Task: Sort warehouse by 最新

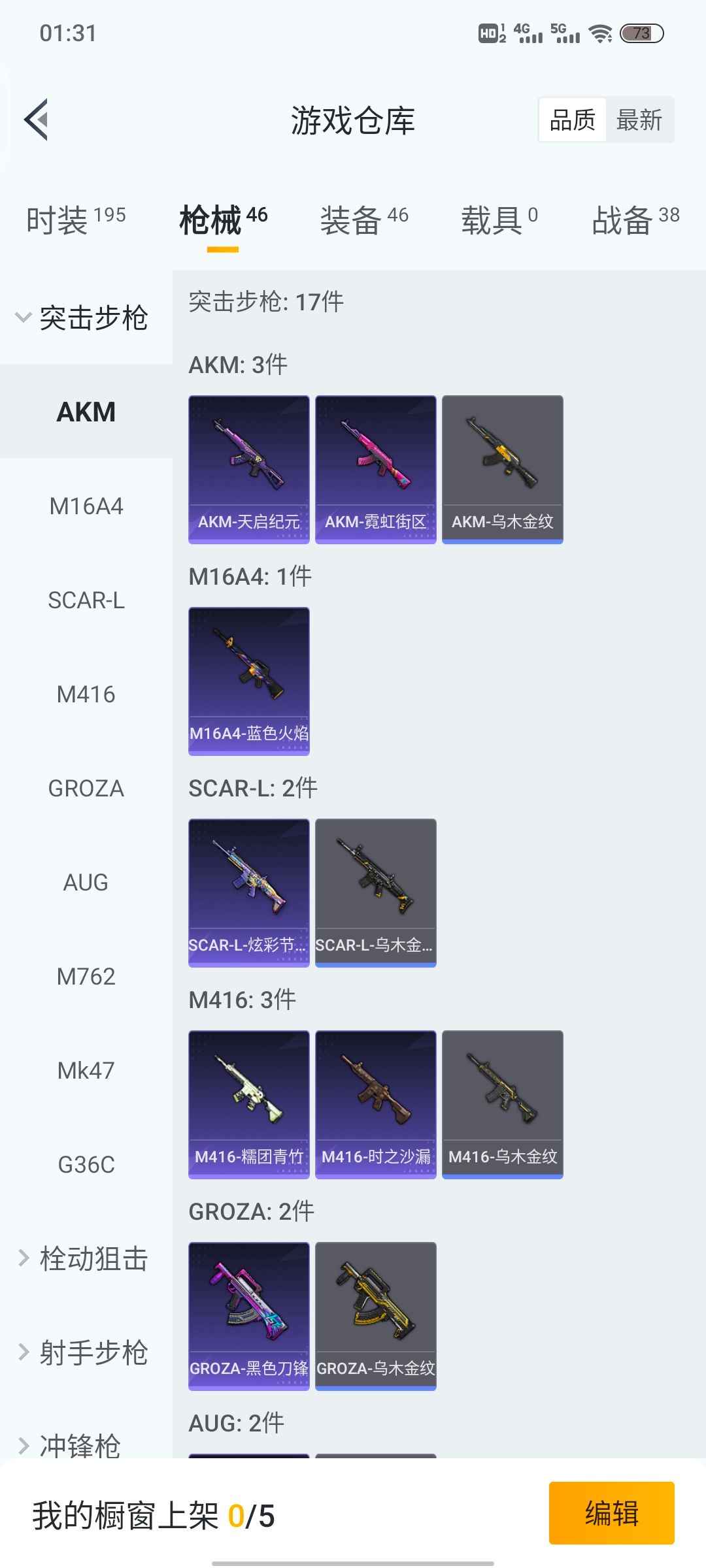Action: (x=639, y=120)
